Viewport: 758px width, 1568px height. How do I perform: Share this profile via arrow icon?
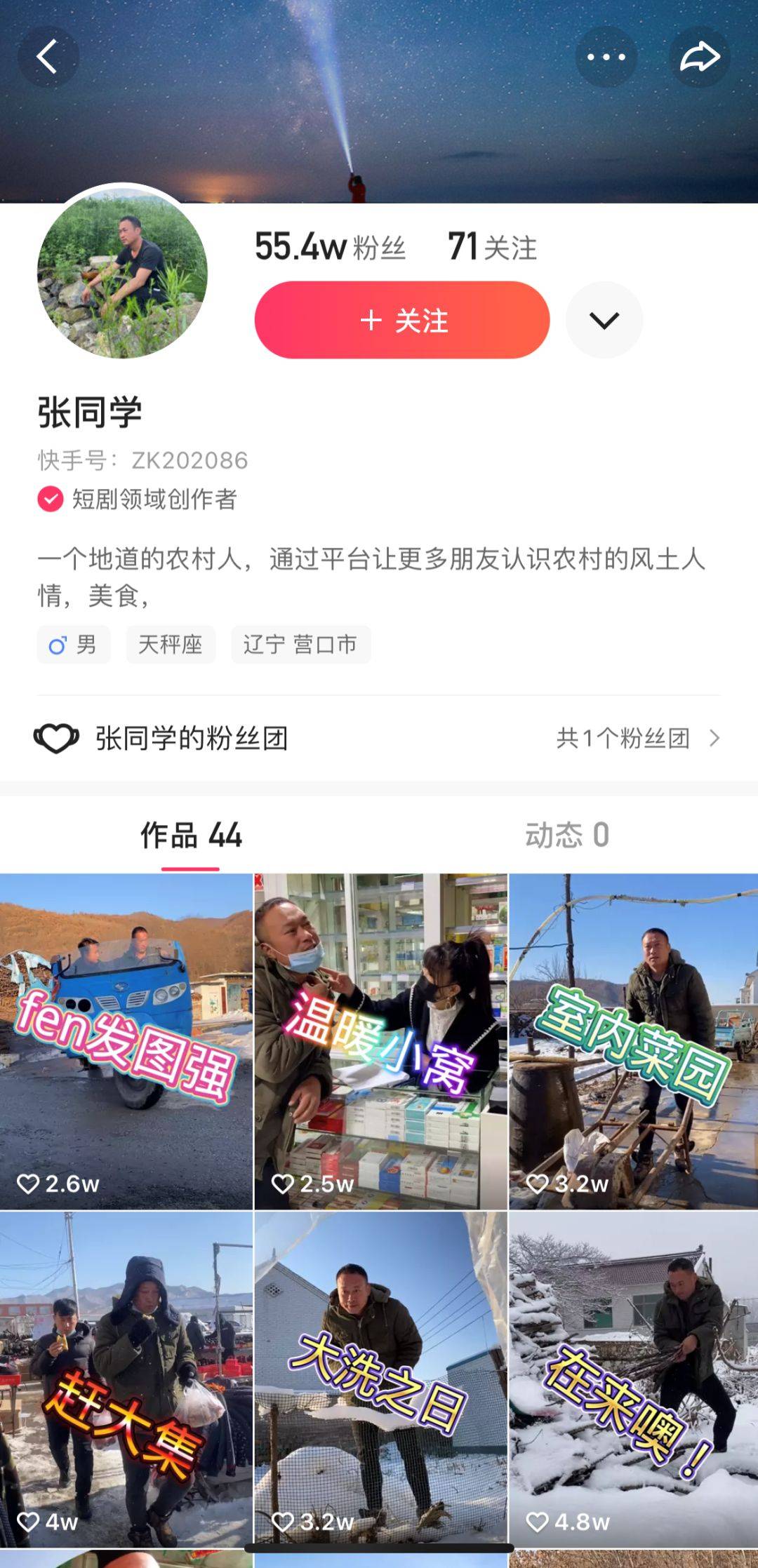[x=699, y=57]
